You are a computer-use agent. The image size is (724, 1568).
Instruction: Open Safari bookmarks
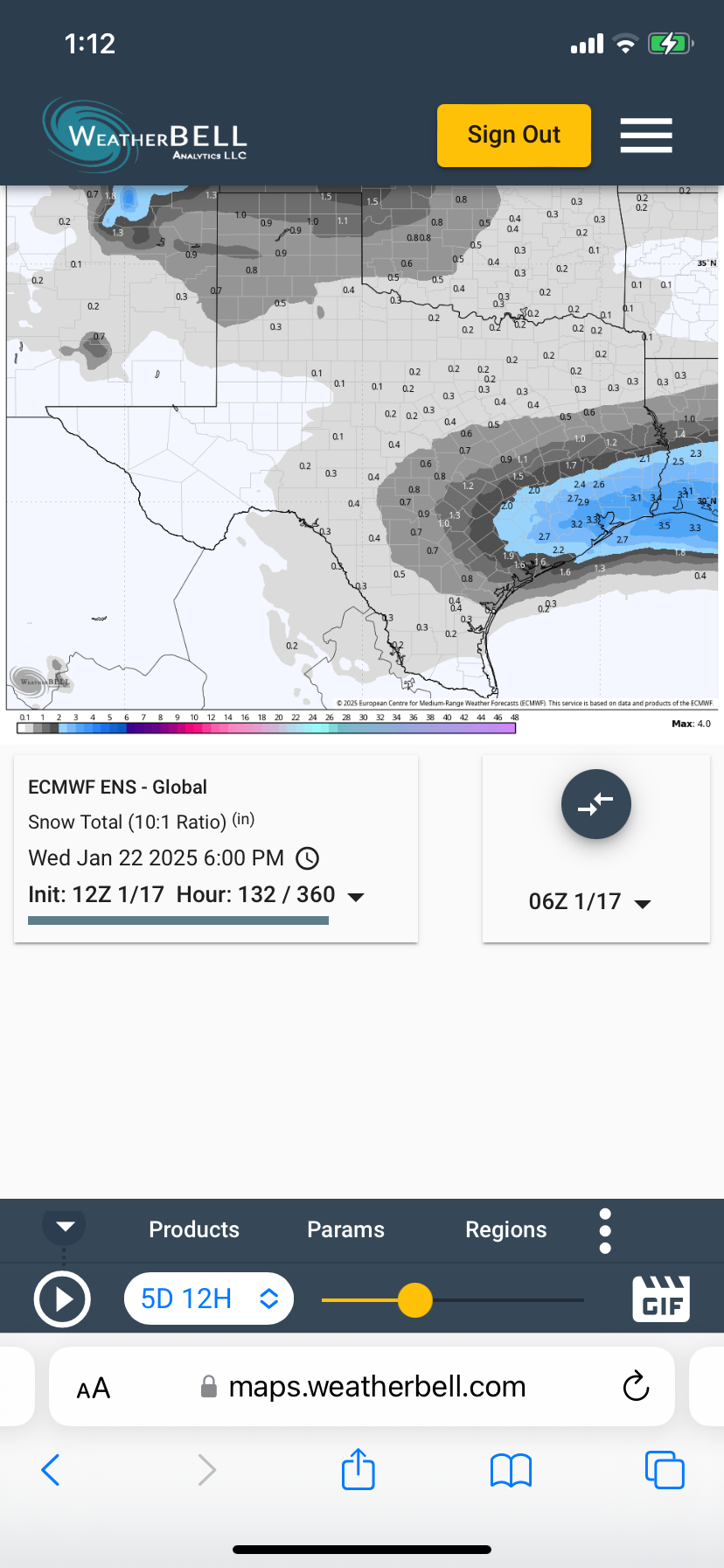point(512,1470)
